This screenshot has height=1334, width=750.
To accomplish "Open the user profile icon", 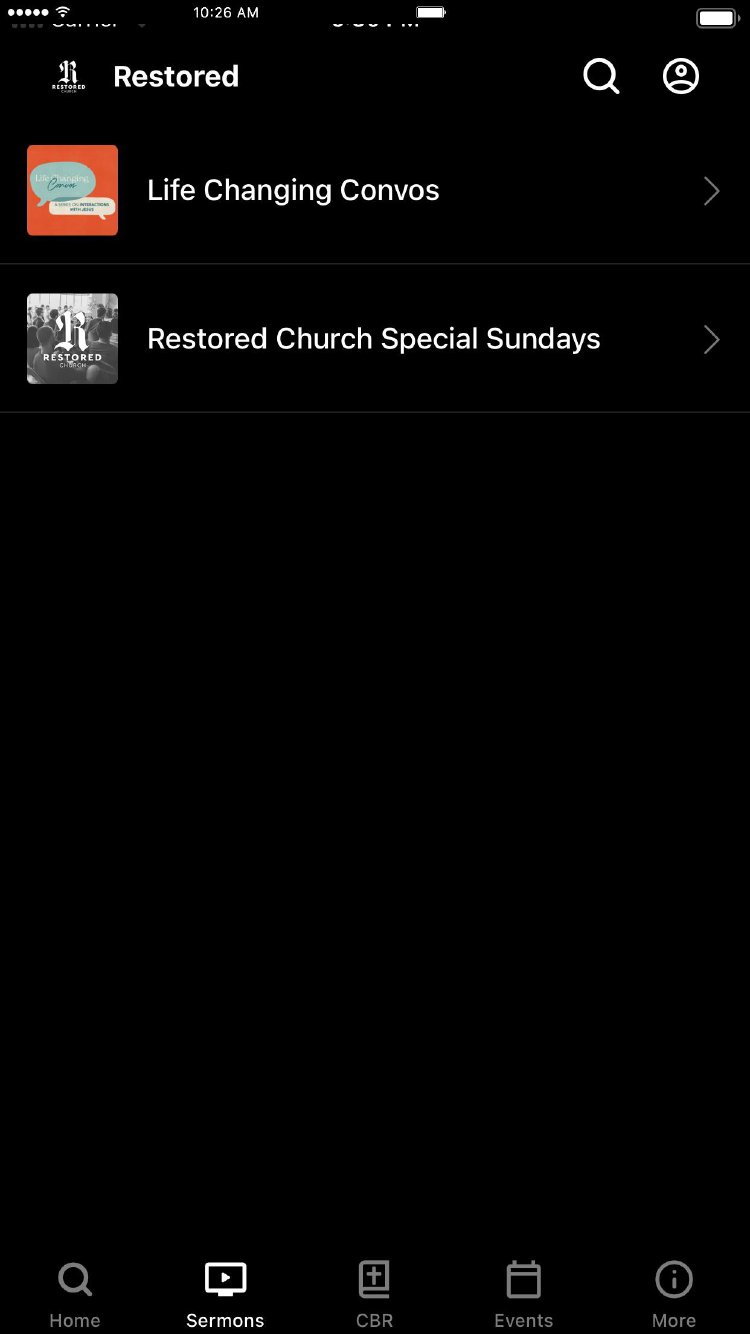I will (x=681, y=76).
